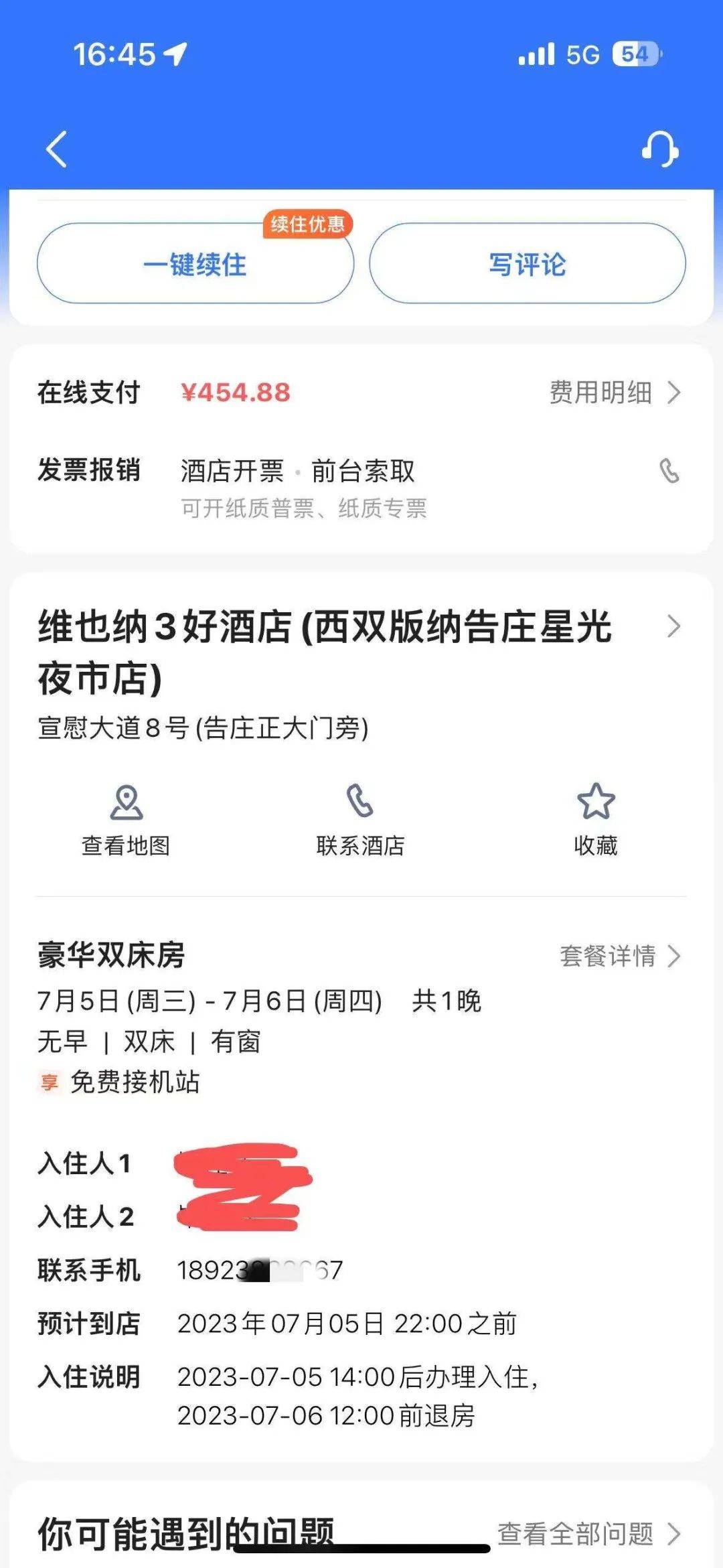
Task: Open 套餐详情 package details
Action: click(x=621, y=956)
